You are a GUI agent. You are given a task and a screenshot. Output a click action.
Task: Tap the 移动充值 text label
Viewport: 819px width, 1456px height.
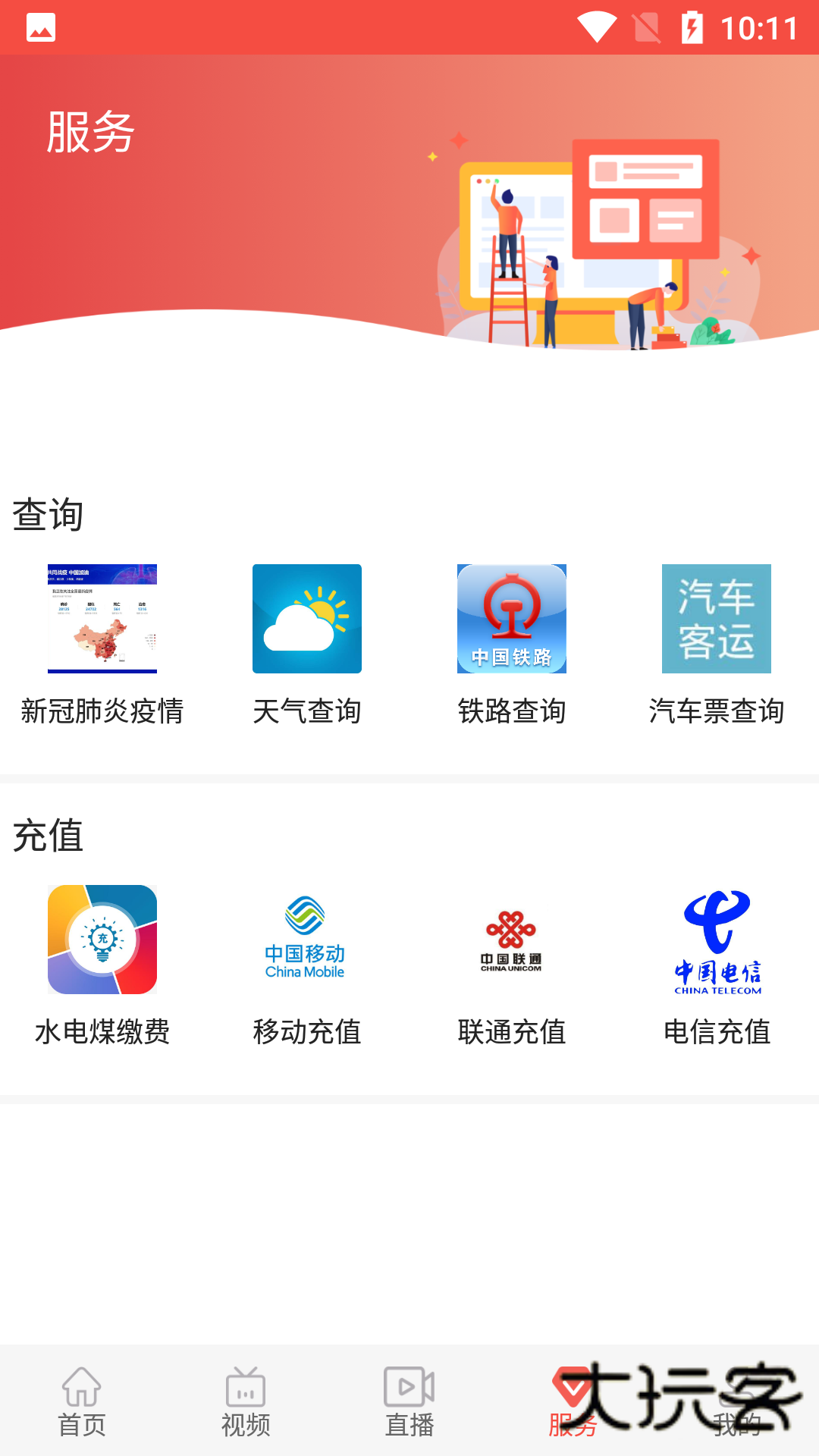(307, 1031)
